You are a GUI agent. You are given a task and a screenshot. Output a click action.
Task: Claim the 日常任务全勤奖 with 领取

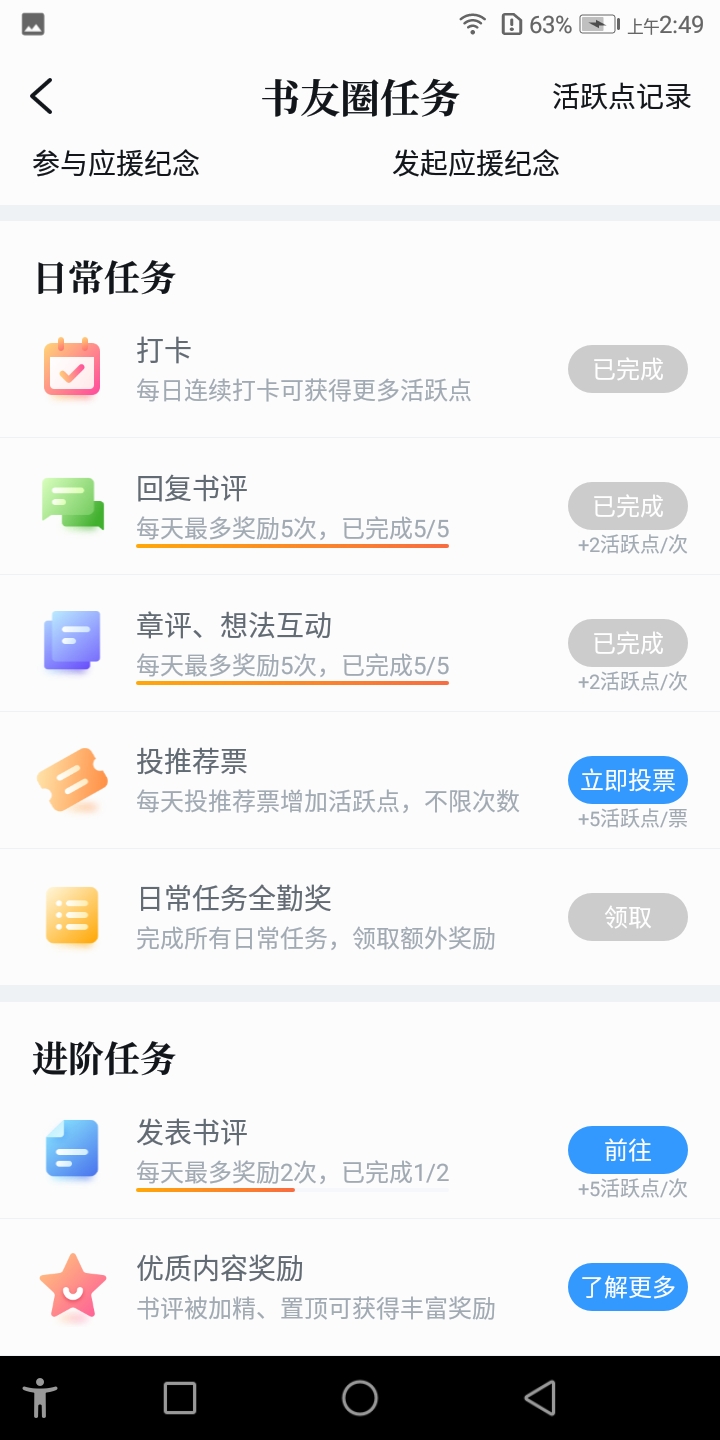[x=628, y=917]
